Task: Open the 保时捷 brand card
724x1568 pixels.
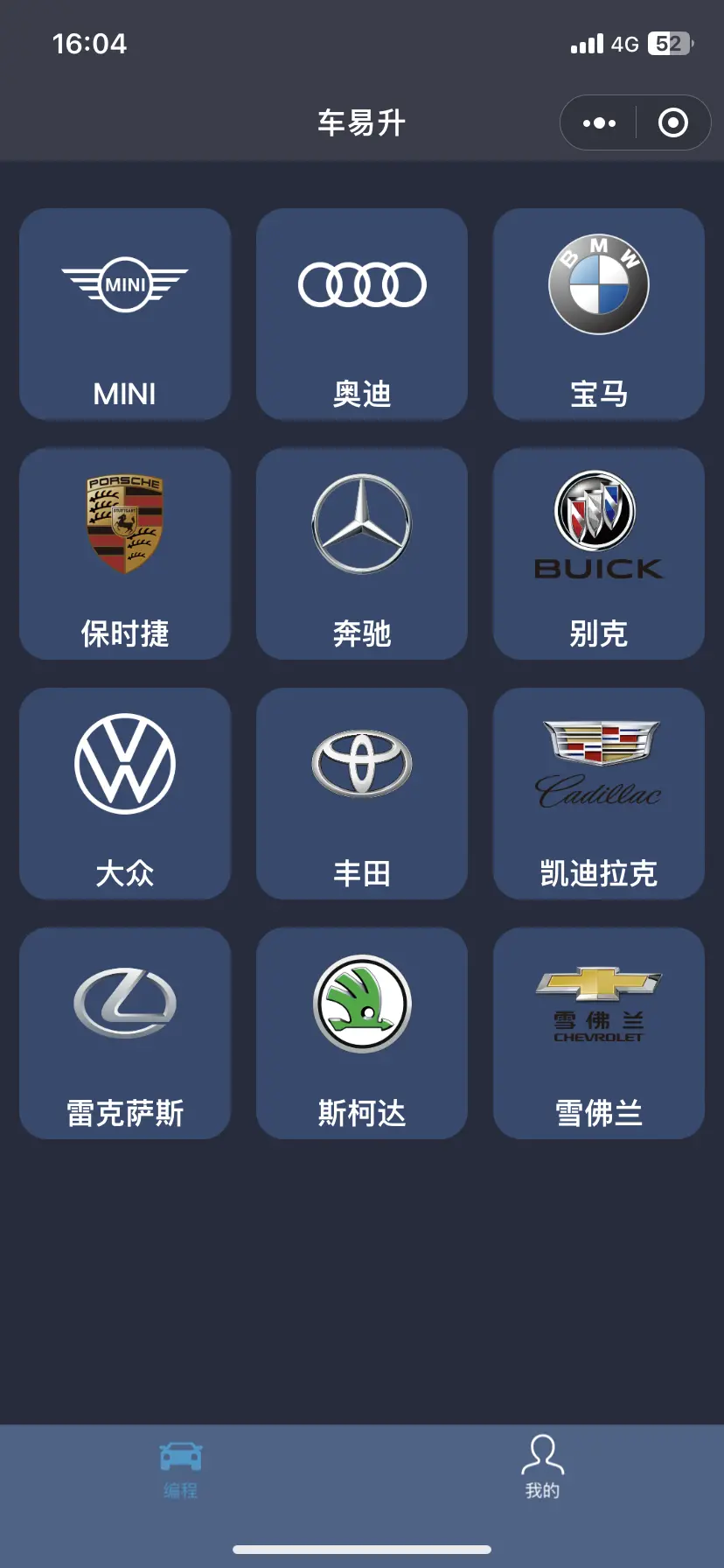Action: click(x=125, y=554)
